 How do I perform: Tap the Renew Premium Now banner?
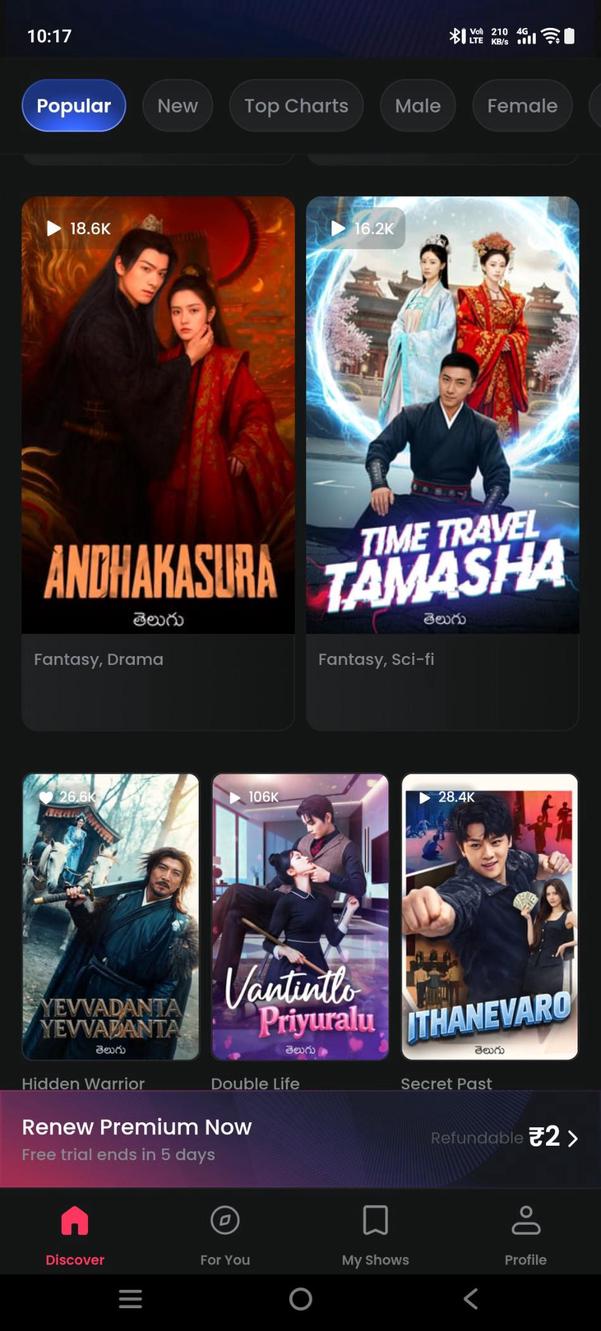[x=300, y=1139]
